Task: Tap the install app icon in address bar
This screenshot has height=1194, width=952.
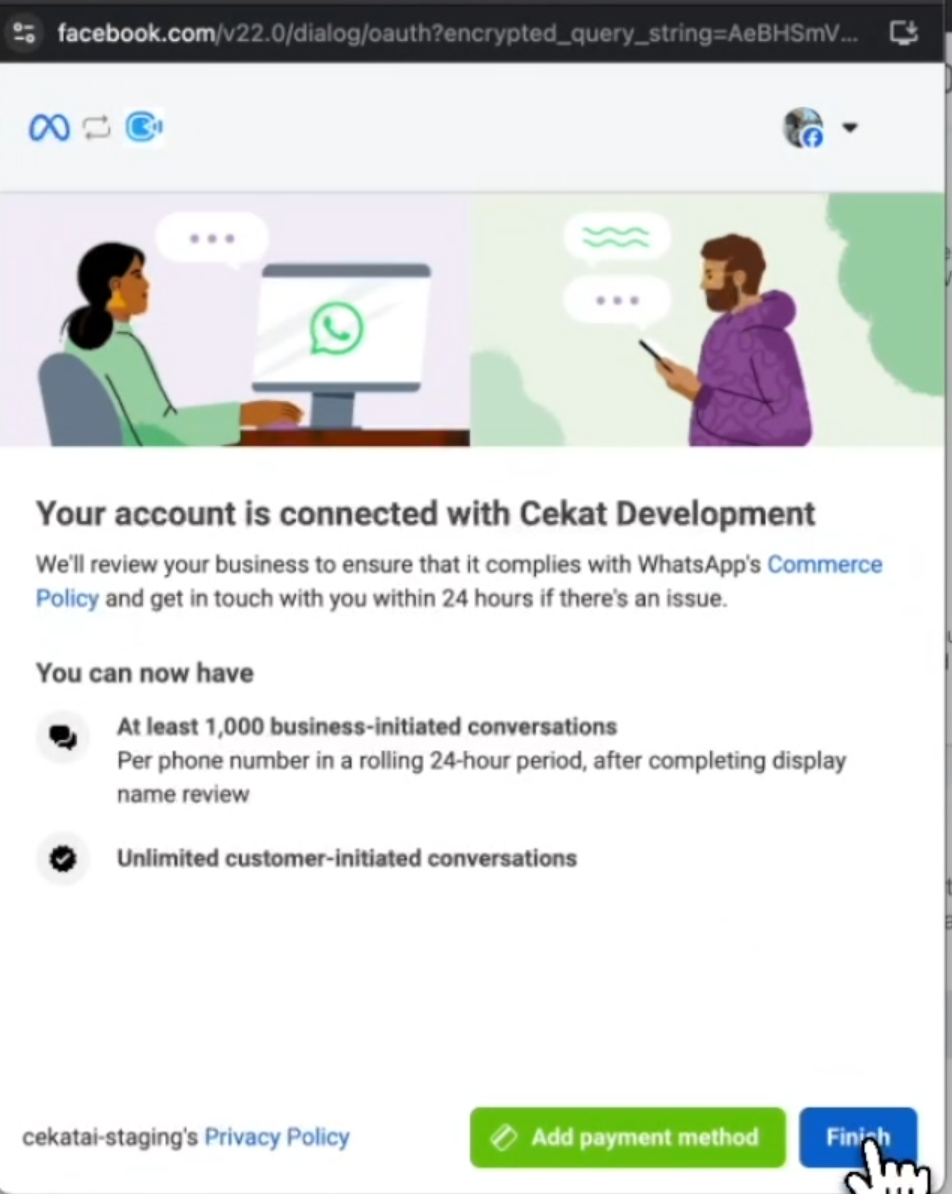Action: point(903,33)
